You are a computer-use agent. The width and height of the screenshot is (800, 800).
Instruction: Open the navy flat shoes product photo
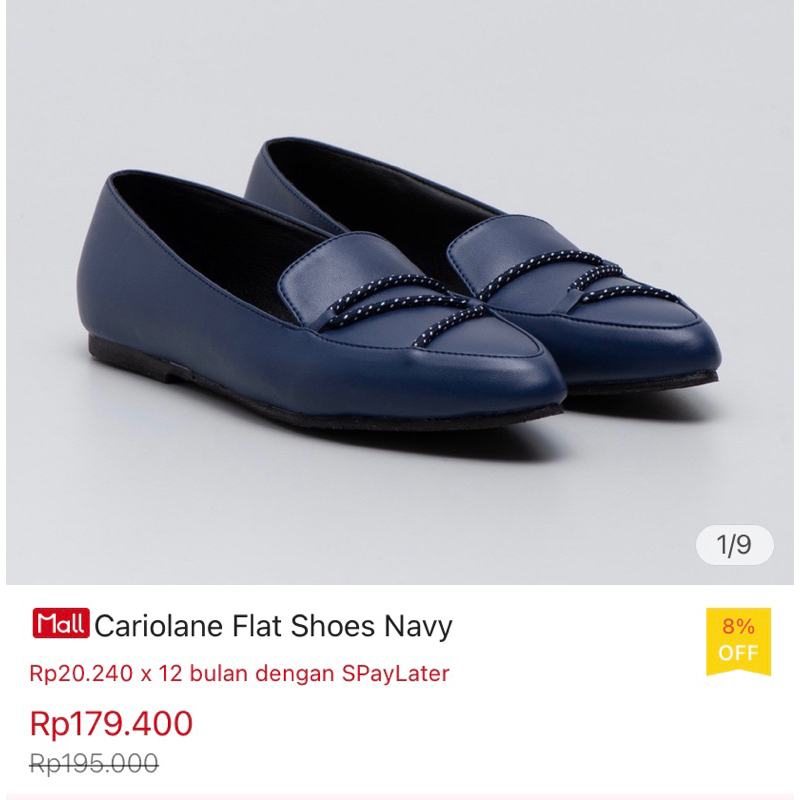coord(400,290)
